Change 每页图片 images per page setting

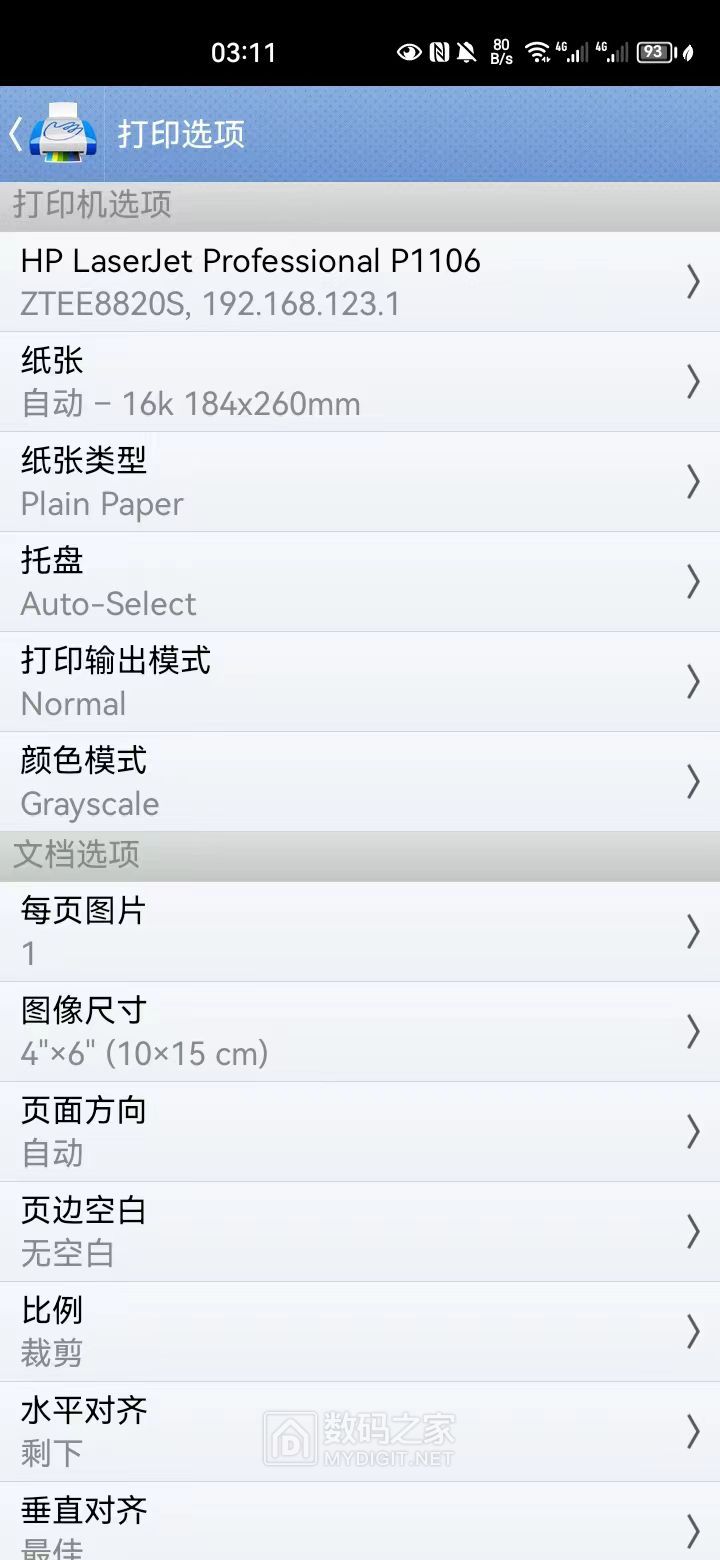(360, 931)
